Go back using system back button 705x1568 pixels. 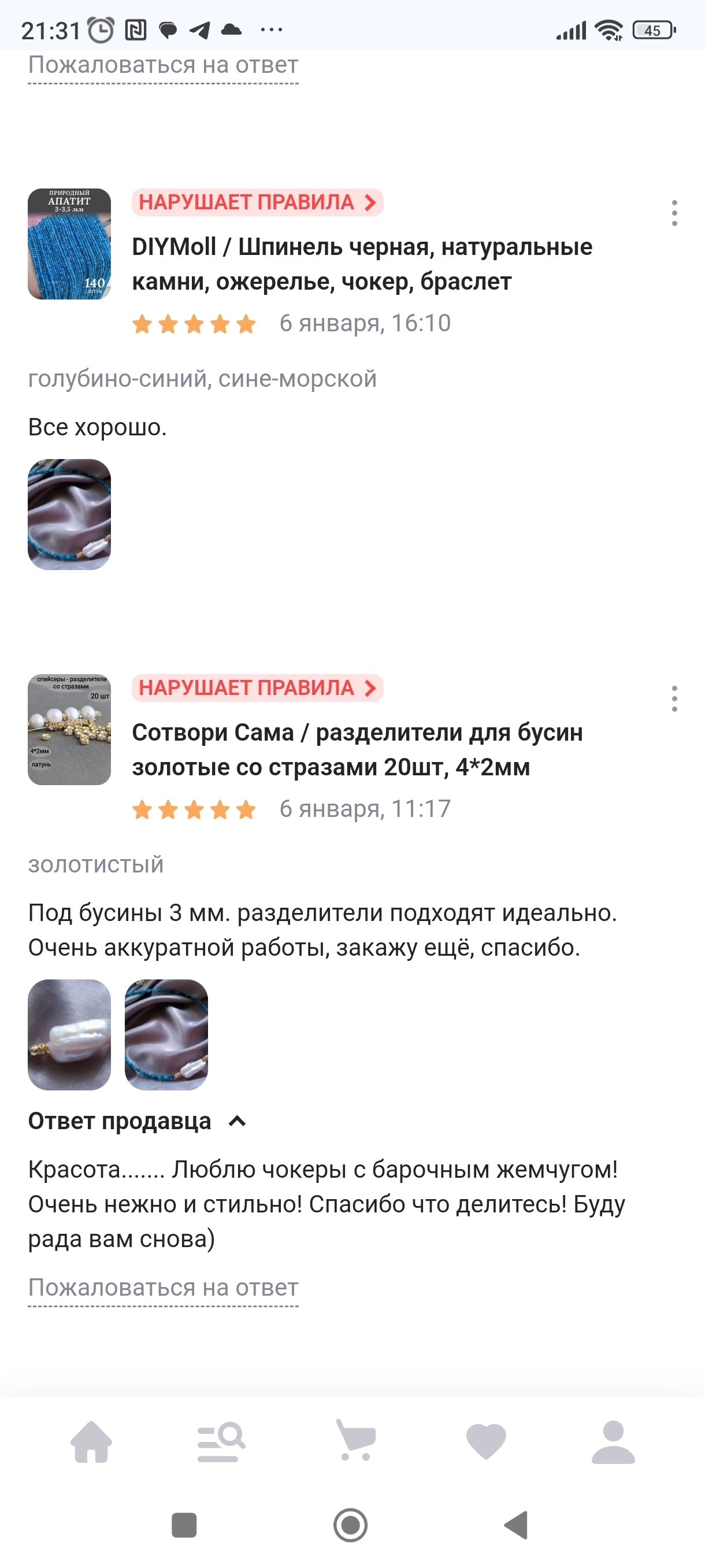517,1525
